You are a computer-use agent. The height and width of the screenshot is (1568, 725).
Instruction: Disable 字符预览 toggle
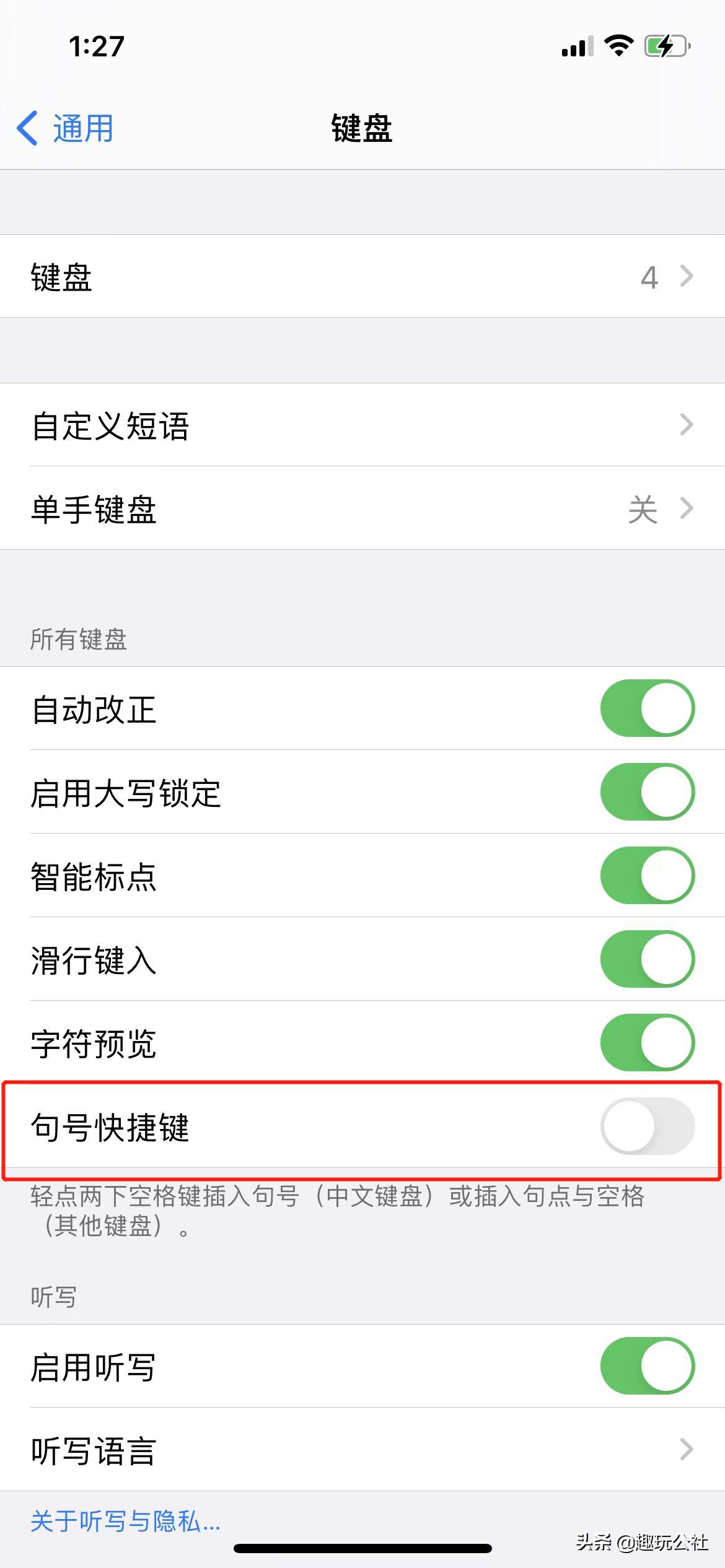[x=647, y=1043]
